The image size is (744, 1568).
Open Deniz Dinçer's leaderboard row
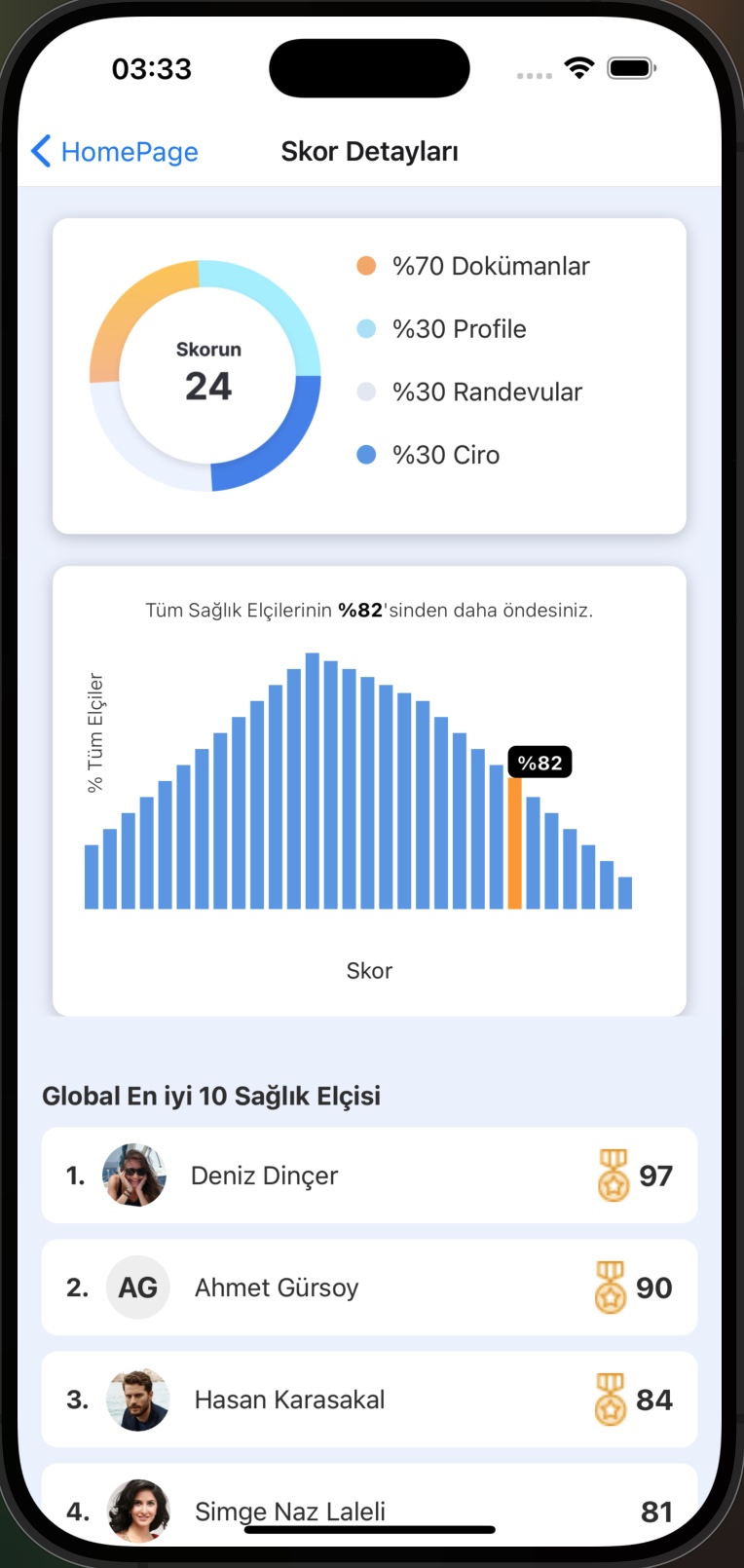[368, 1176]
